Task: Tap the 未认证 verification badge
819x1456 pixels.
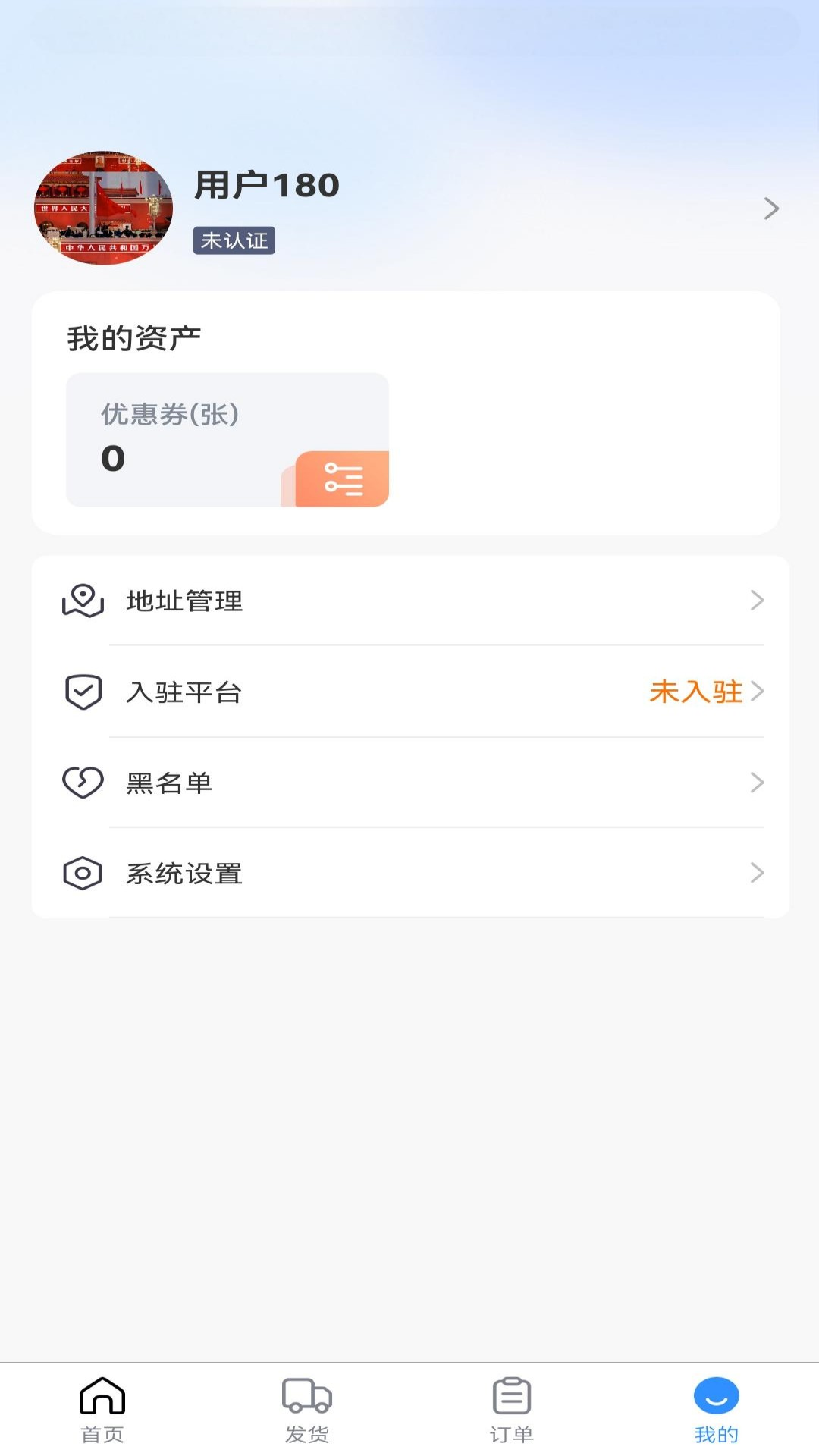Action: tap(234, 240)
